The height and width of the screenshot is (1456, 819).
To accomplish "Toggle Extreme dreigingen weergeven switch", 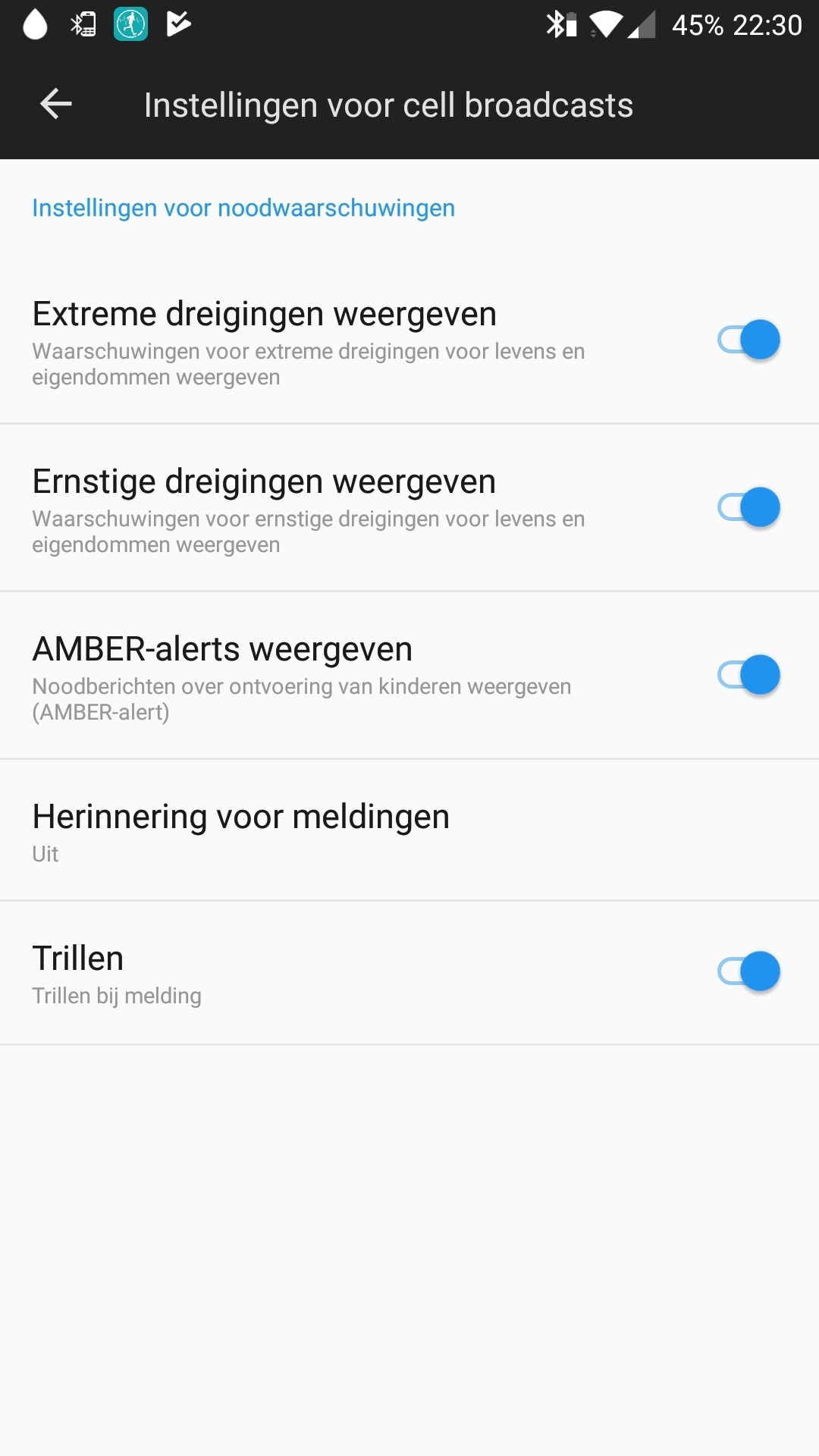I will [748, 340].
